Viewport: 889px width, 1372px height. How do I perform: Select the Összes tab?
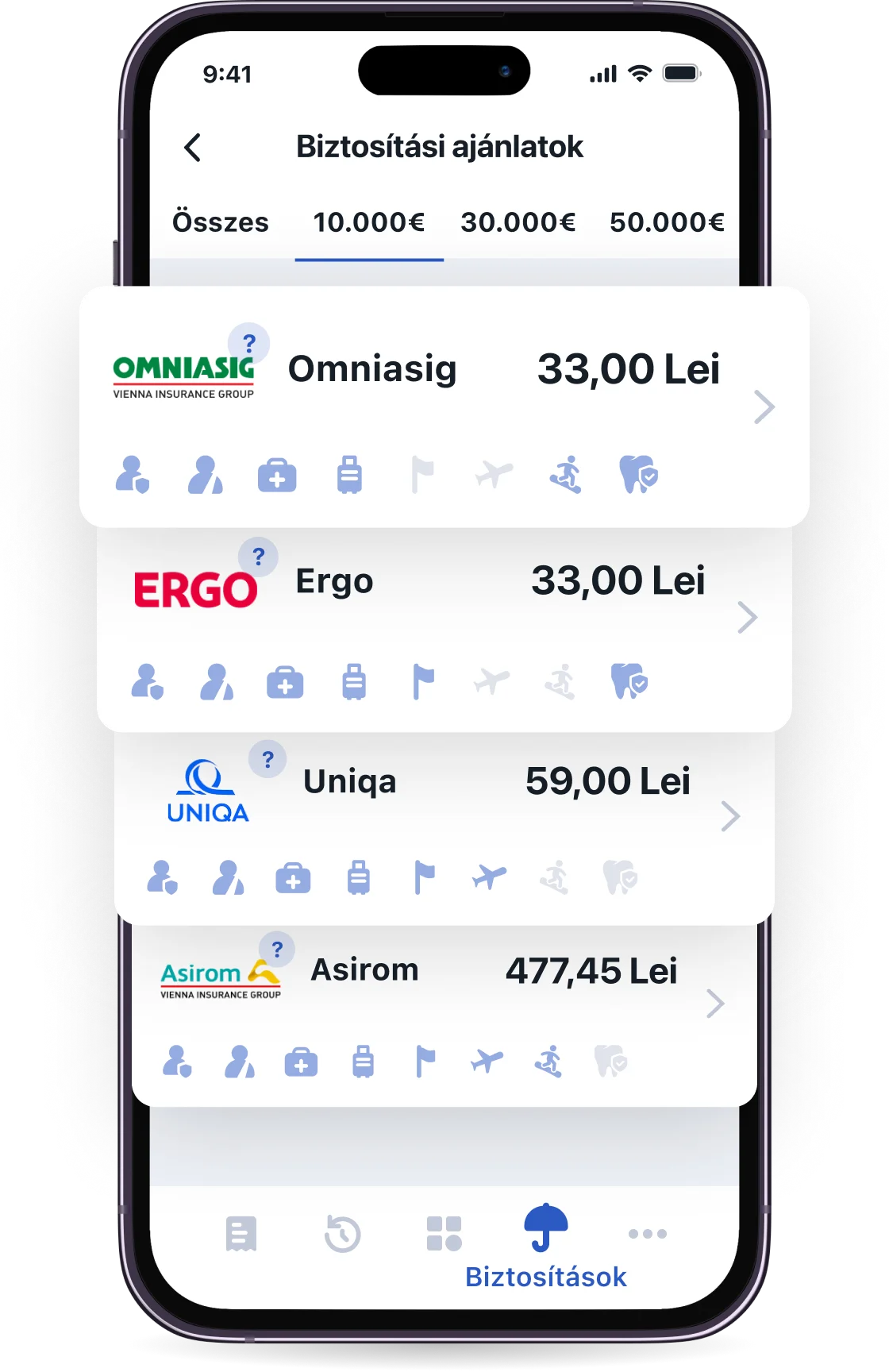(220, 222)
